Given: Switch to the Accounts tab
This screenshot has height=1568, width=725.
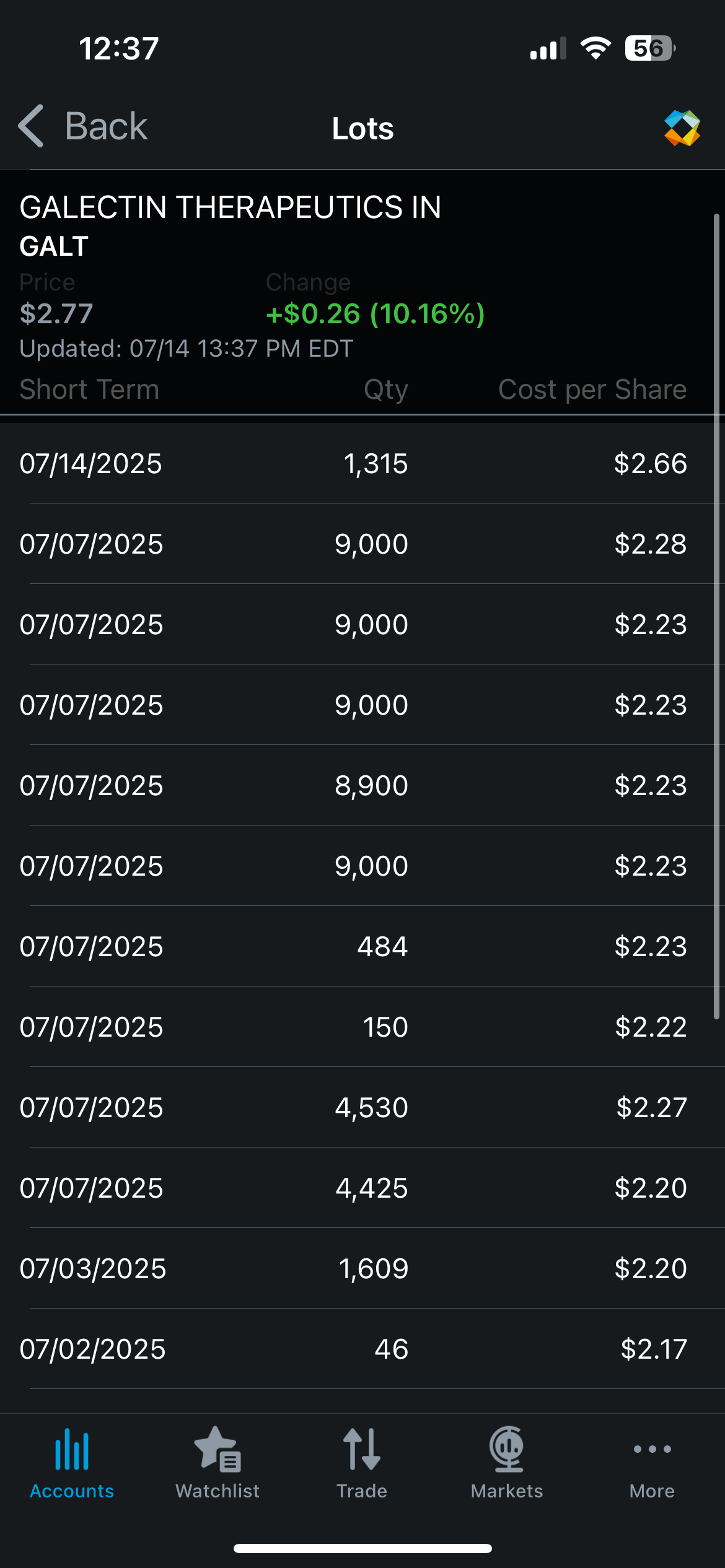Looking at the screenshot, I should pos(72,1463).
